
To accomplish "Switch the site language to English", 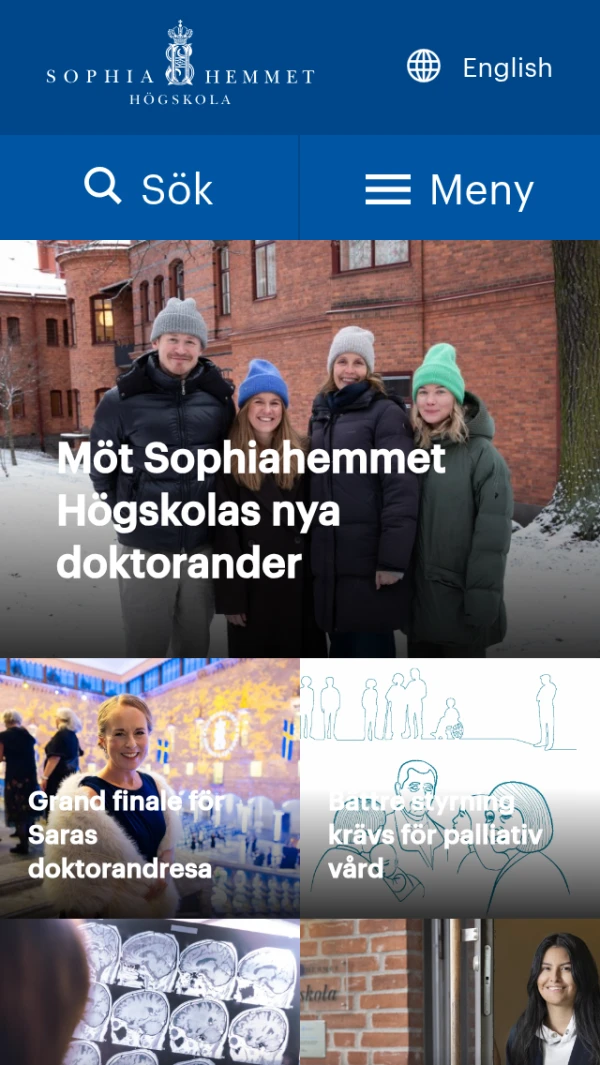I will (480, 68).
